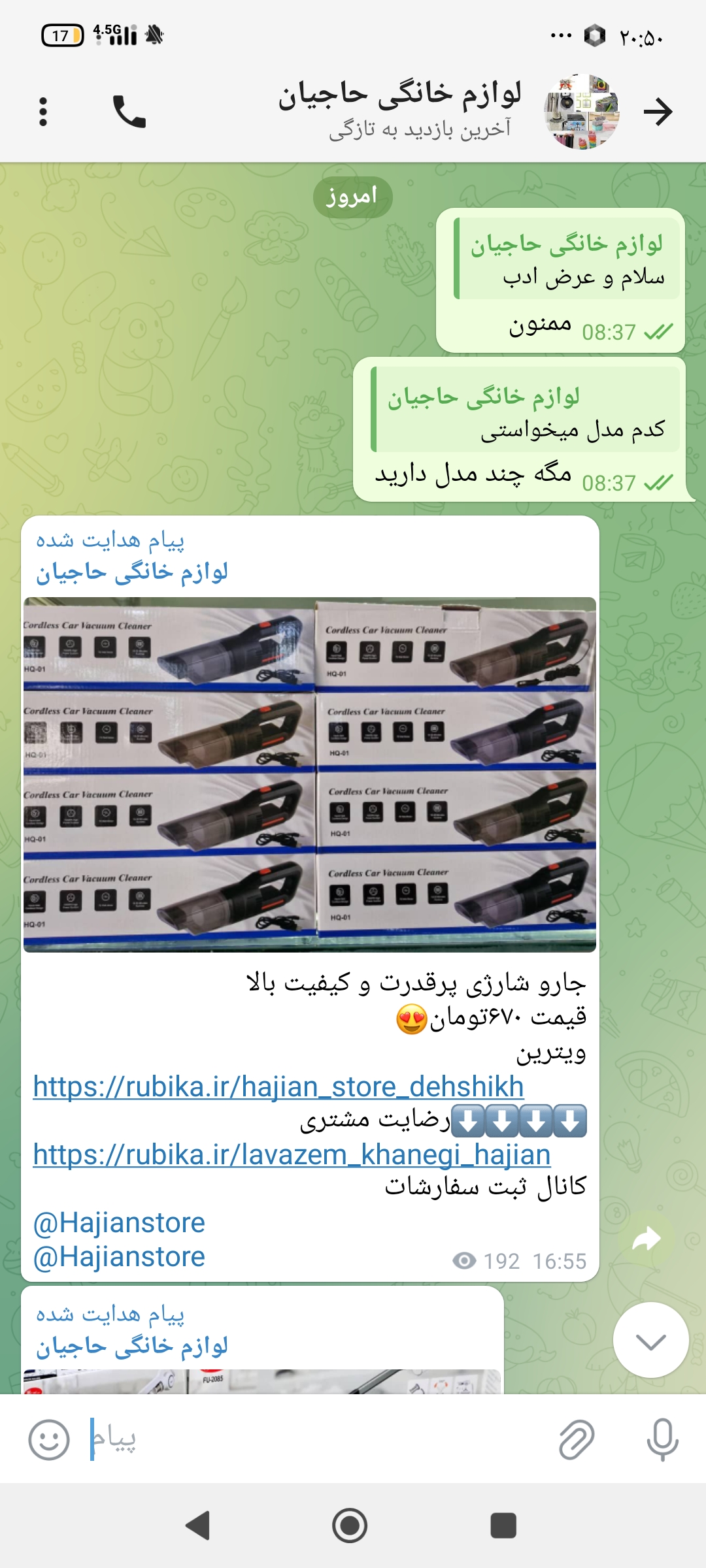
Task: Open the lavazem_khanegi_hajian rubika link
Action: point(292,1155)
